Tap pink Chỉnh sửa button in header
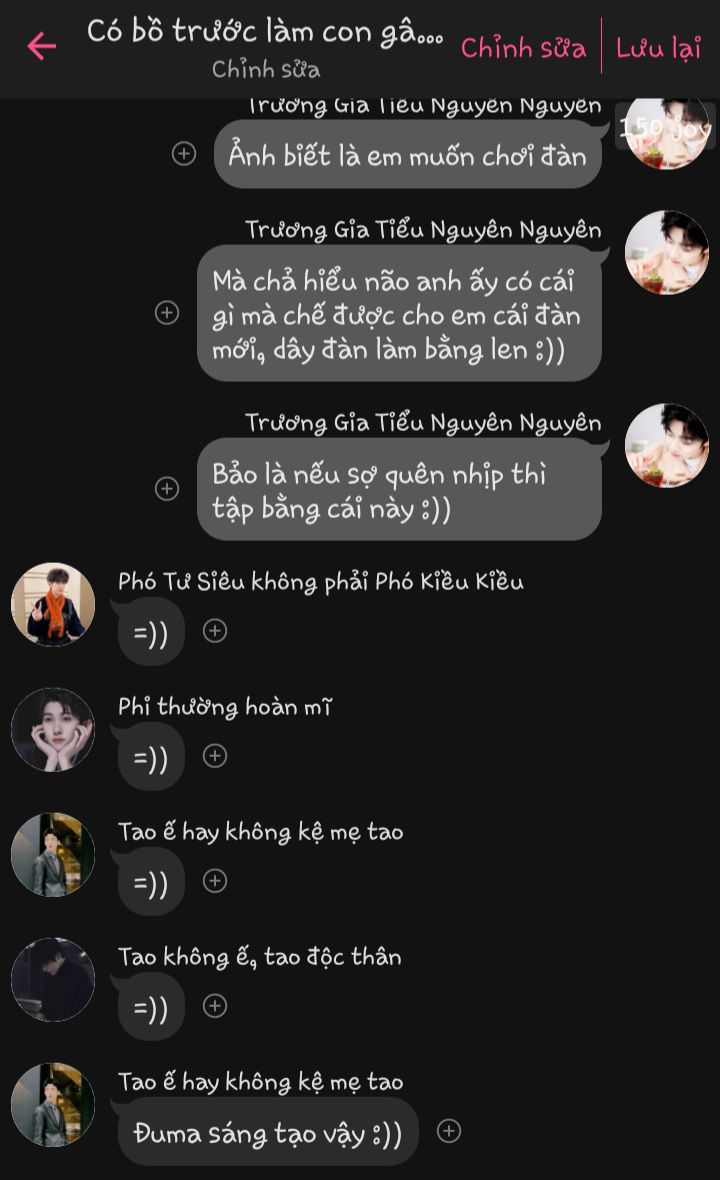Image resolution: width=720 pixels, height=1180 pixels. pos(523,48)
